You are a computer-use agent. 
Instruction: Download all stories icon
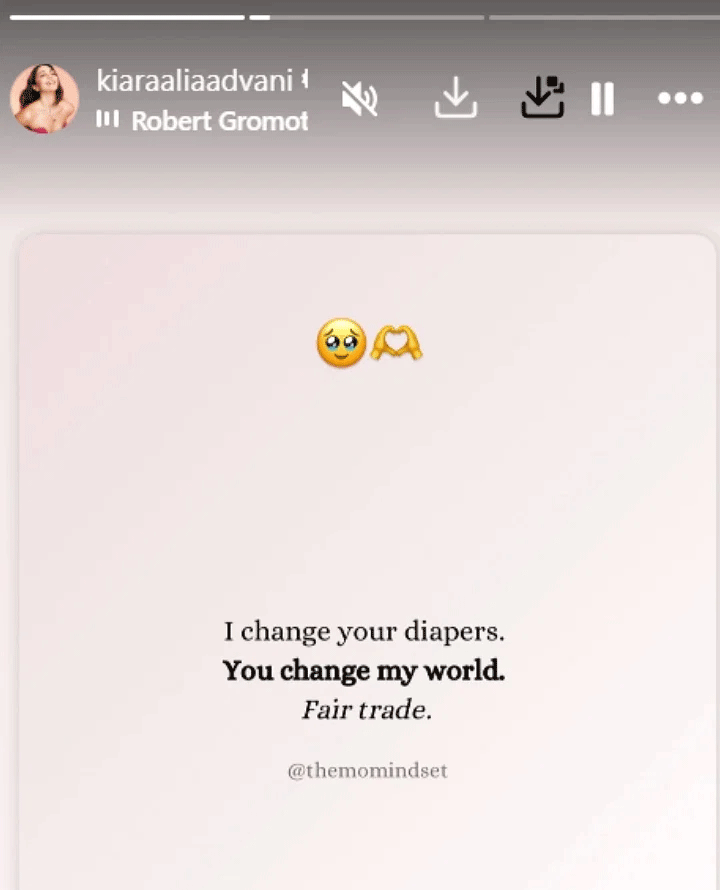(x=542, y=98)
